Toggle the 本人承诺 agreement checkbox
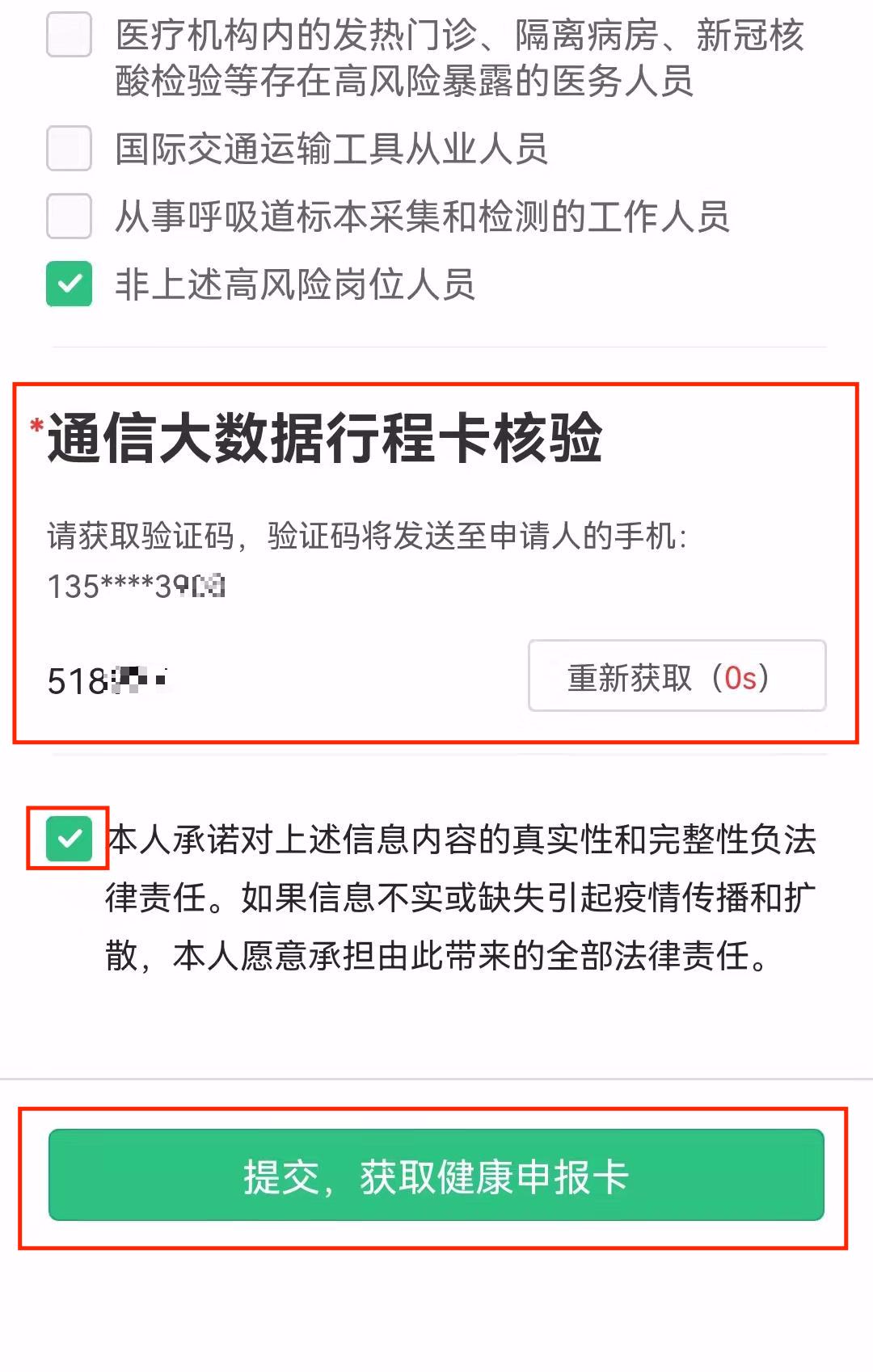 click(x=69, y=839)
